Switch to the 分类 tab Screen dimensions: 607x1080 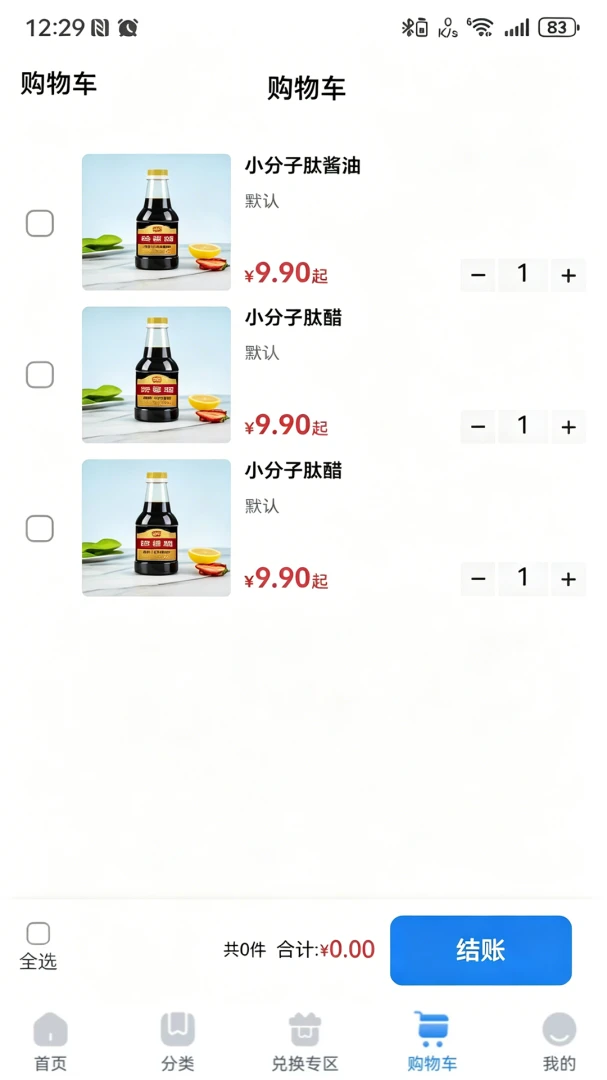coord(178,1041)
